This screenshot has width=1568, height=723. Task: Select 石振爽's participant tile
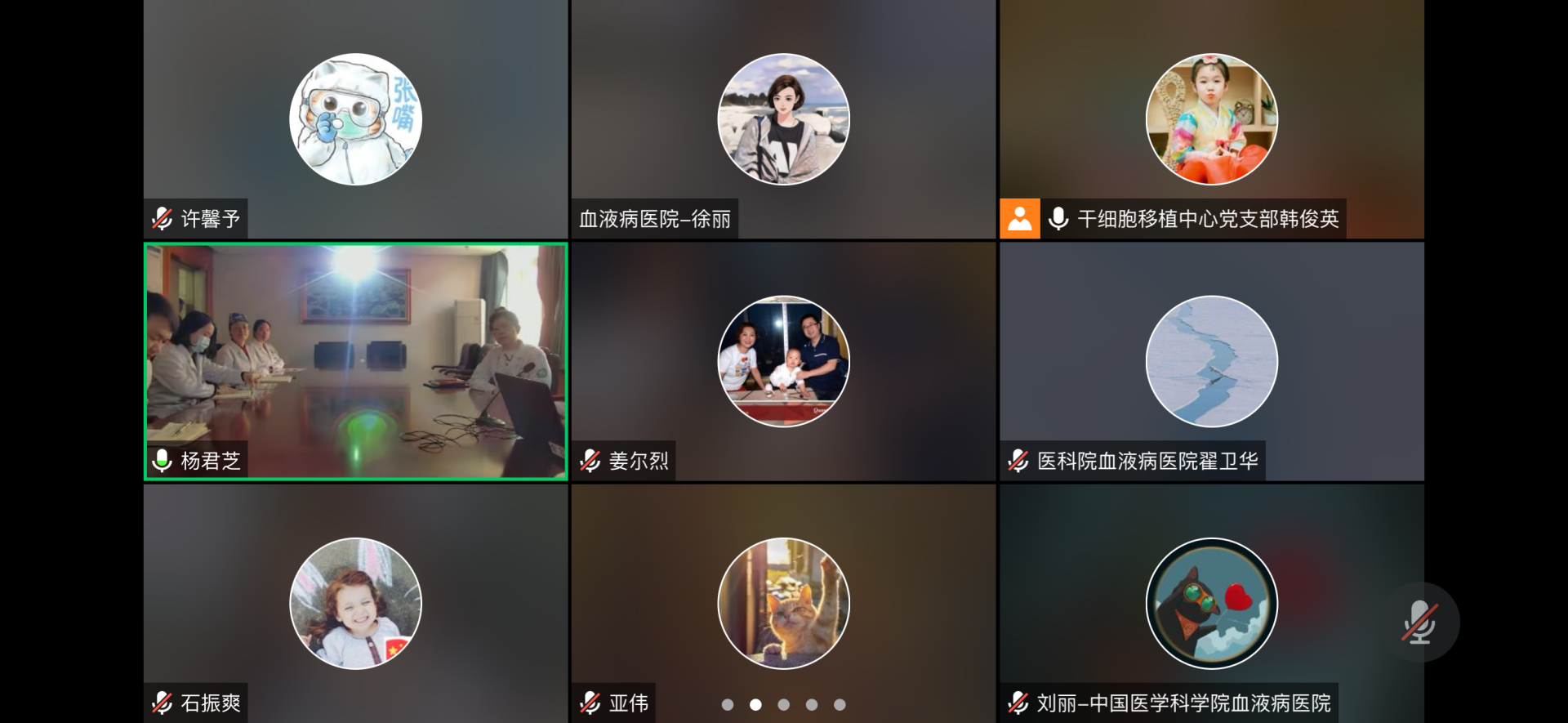click(355, 603)
